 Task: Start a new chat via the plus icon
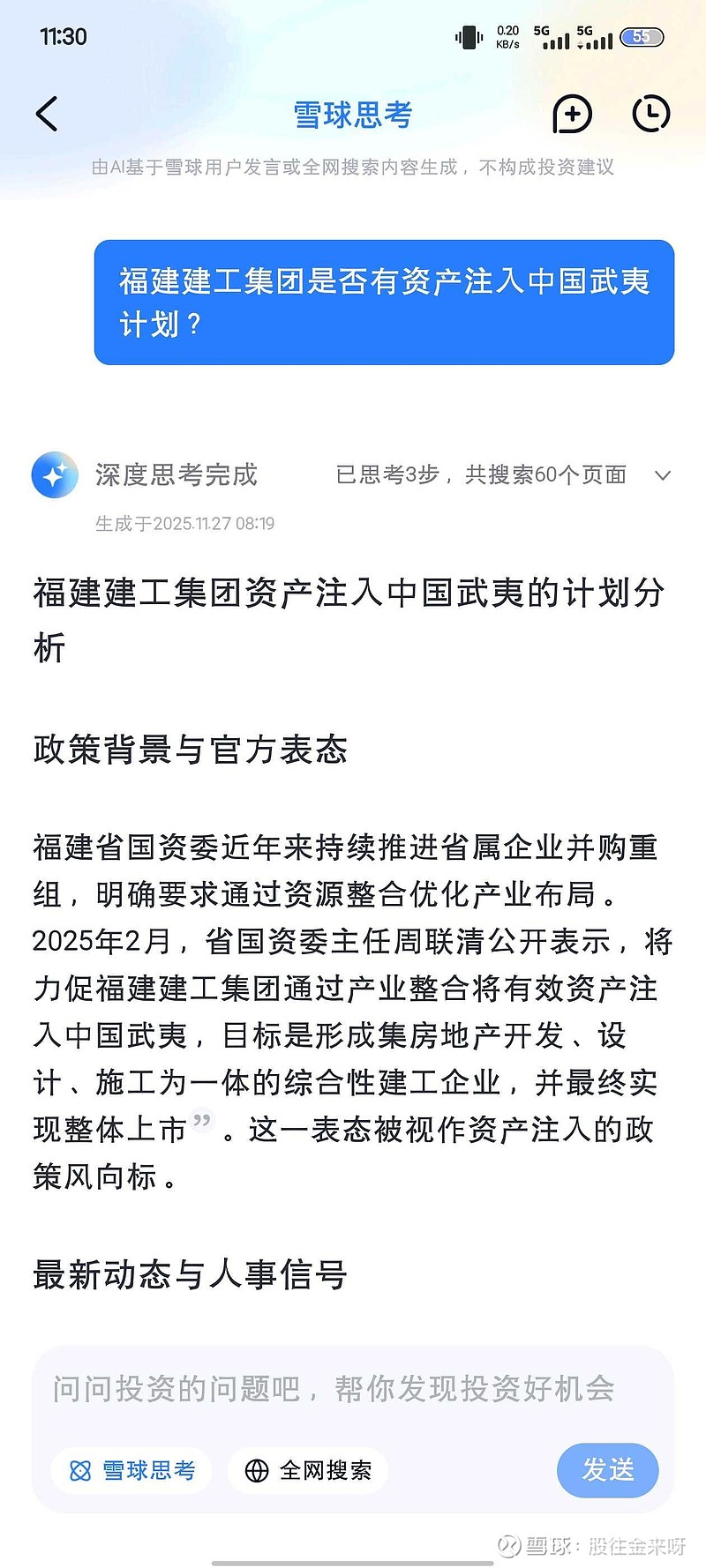(572, 115)
